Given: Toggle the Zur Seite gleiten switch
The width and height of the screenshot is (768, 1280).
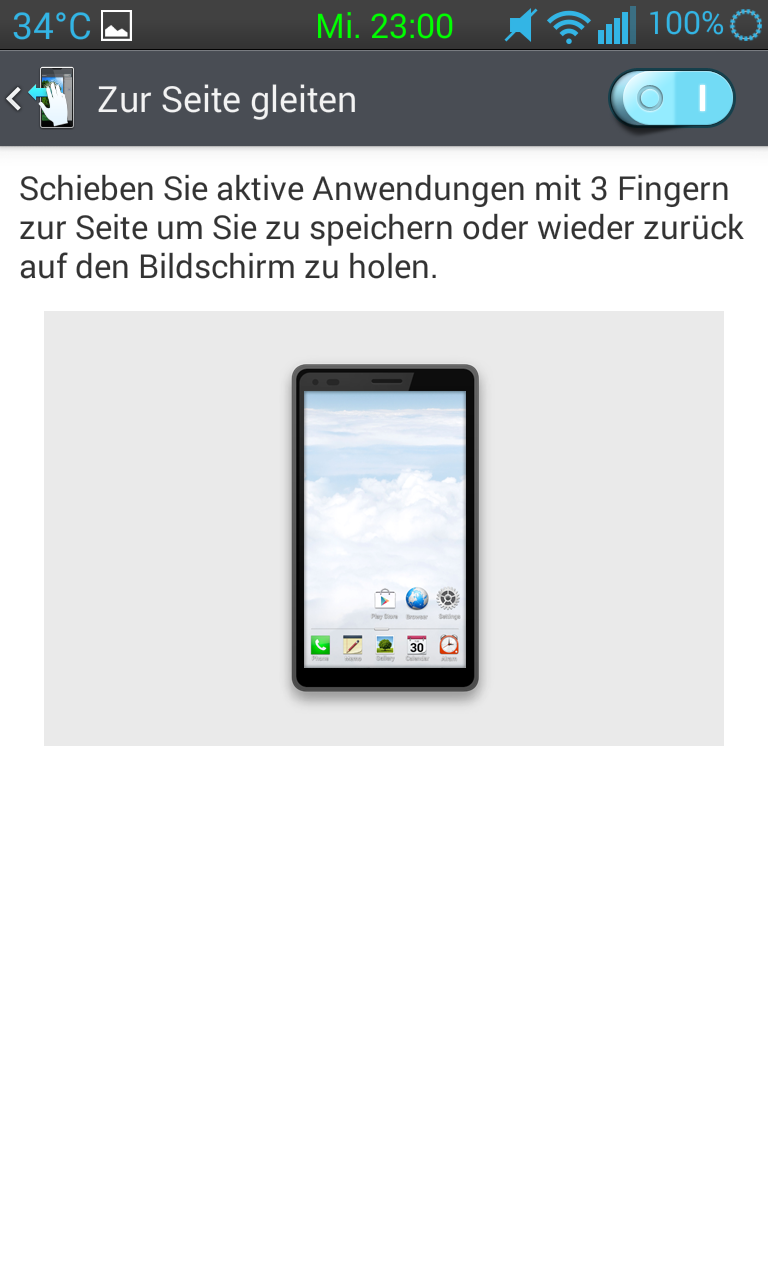Looking at the screenshot, I should (672, 99).
